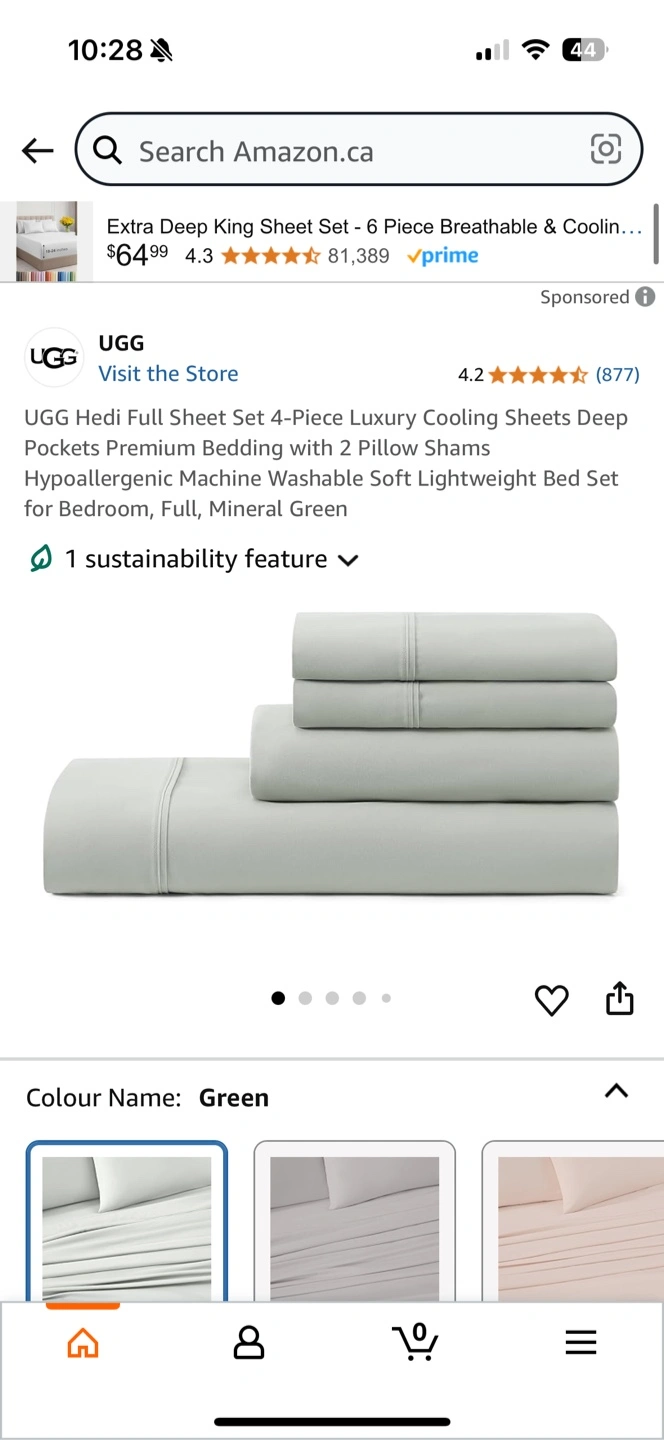Switch to the Home tab
Screen dimensions: 664x1440
coord(83,1342)
